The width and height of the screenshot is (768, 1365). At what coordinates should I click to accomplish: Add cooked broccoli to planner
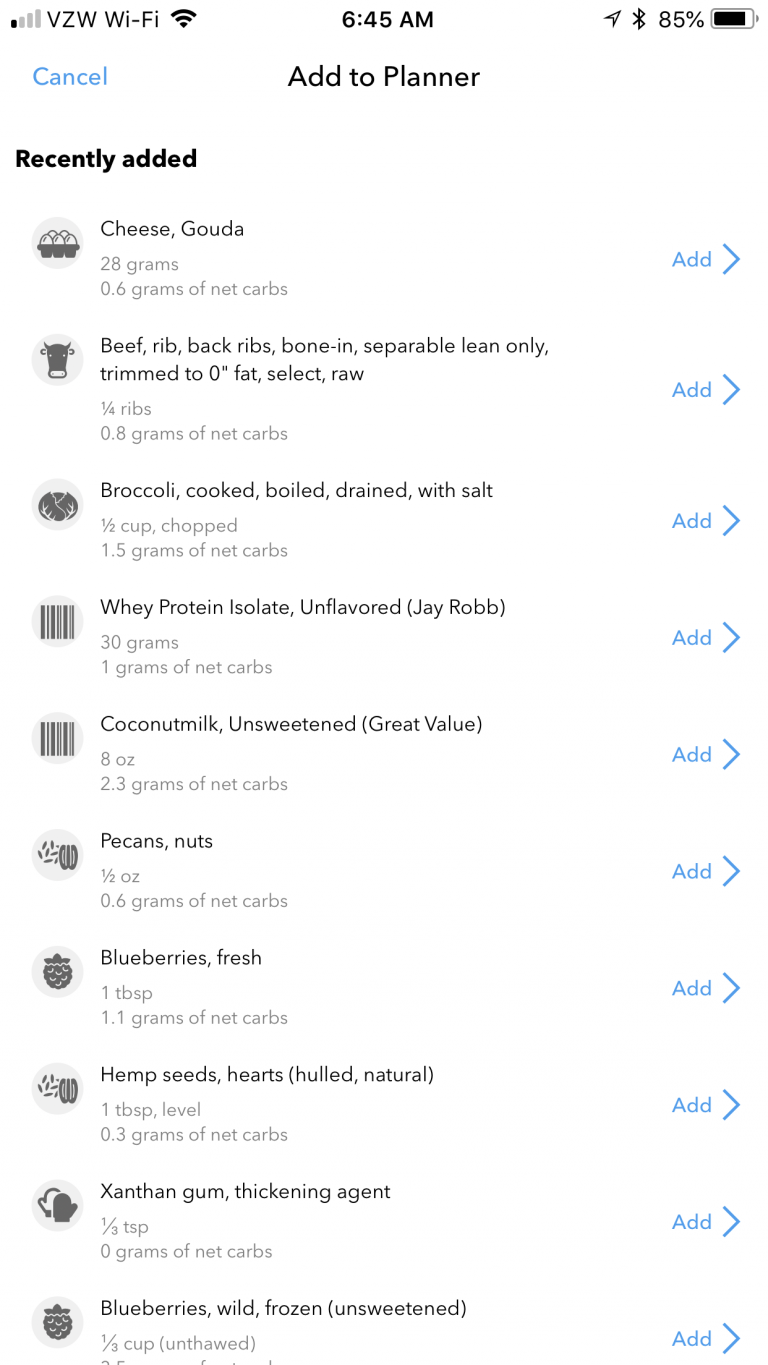[x=705, y=521]
